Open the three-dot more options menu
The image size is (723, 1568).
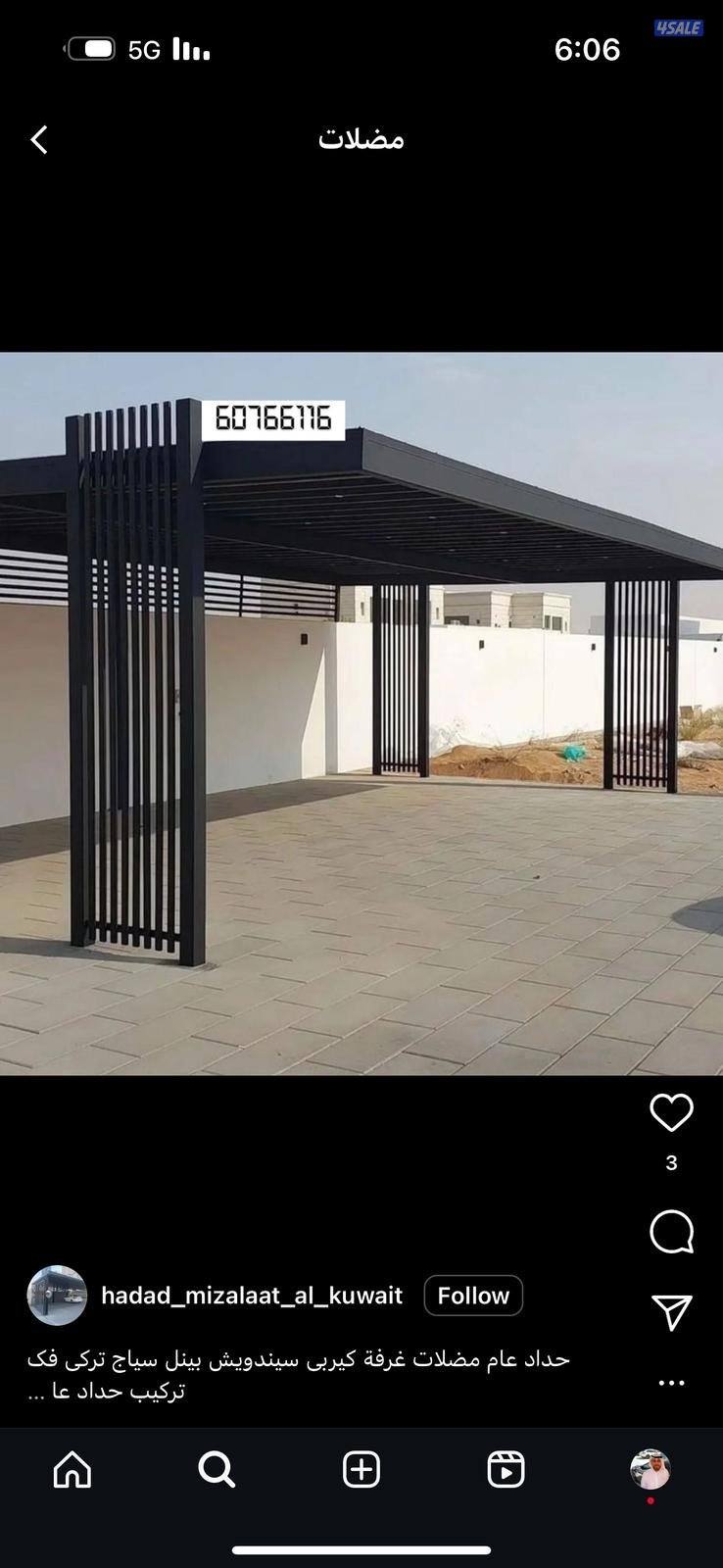(671, 1383)
